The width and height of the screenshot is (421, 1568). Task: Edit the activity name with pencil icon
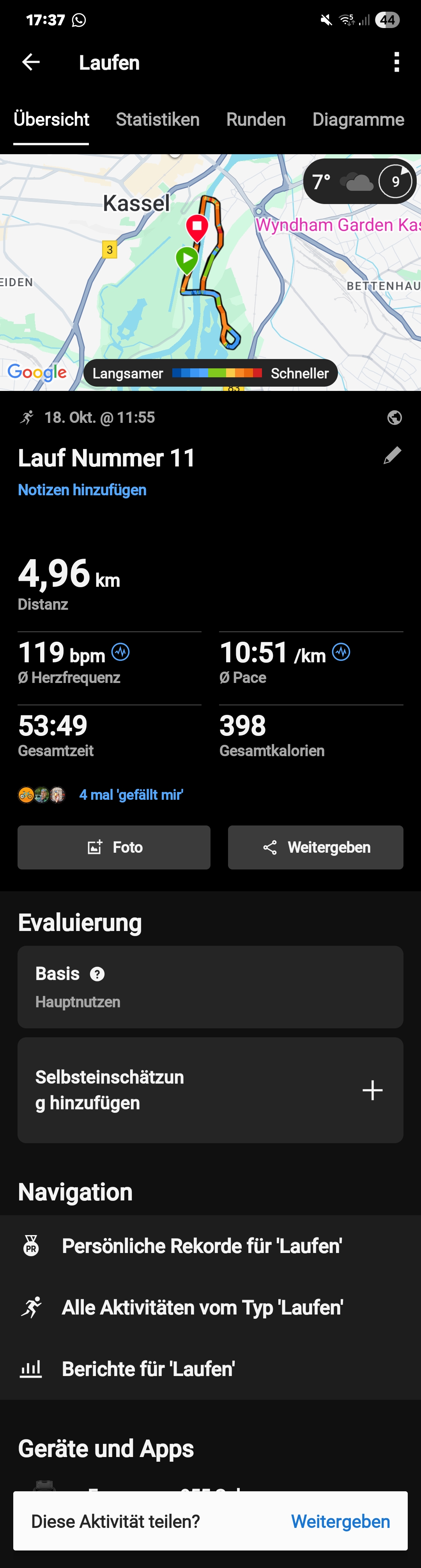click(x=393, y=456)
